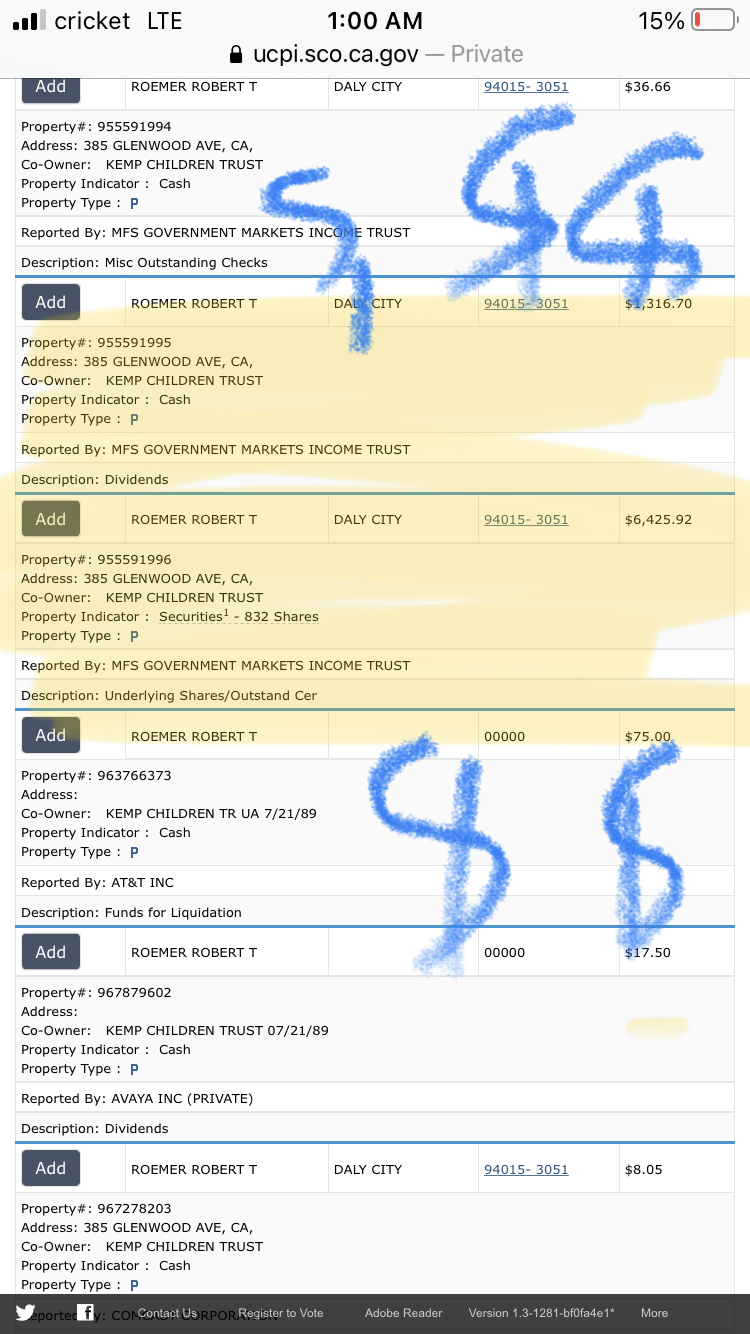Viewport: 750px width, 1334px height.
Task: Open zip link in $36.66 row
Action: tap(526, 87)
